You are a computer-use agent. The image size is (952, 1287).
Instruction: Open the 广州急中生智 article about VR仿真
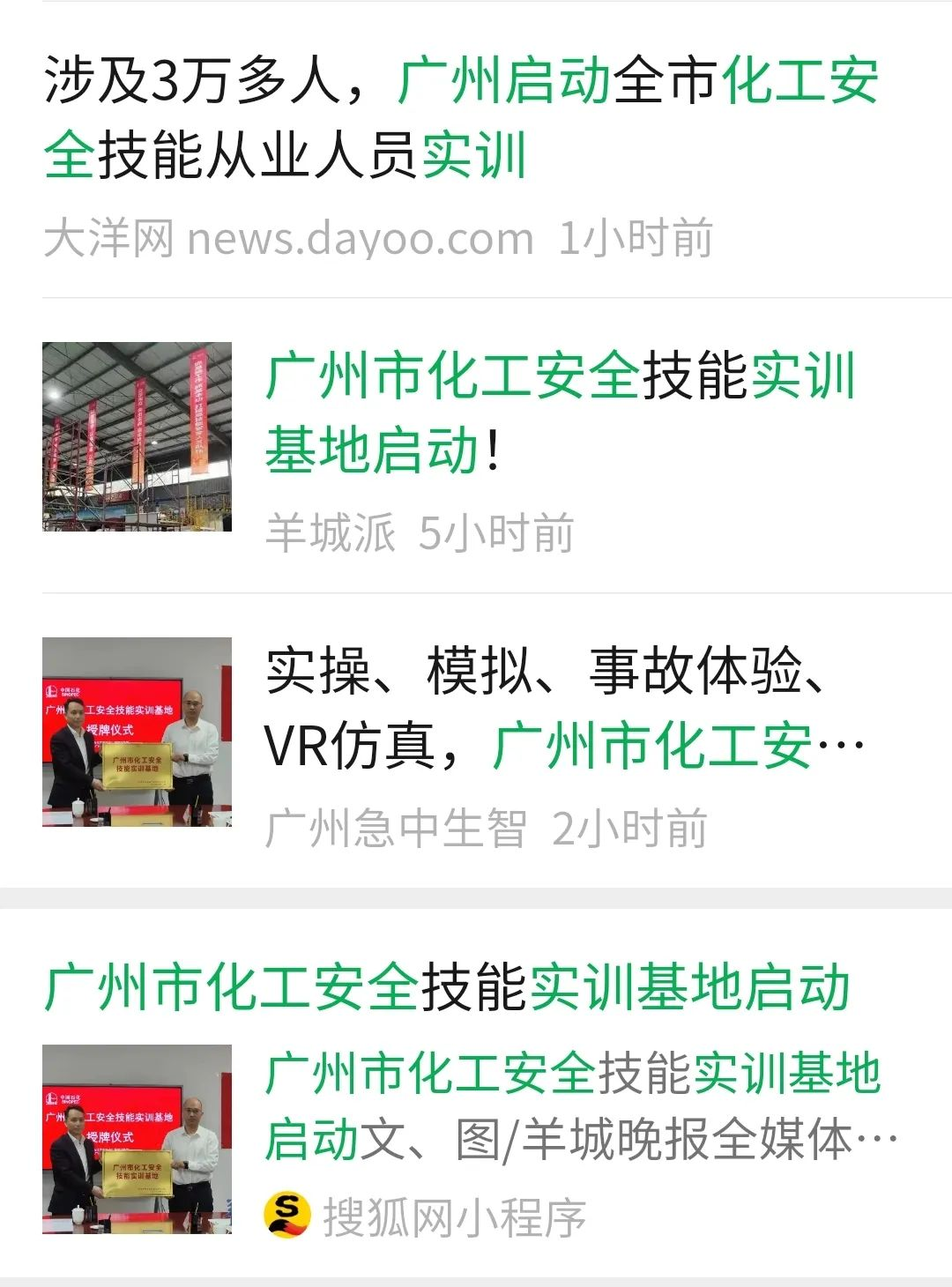[564, 707]
